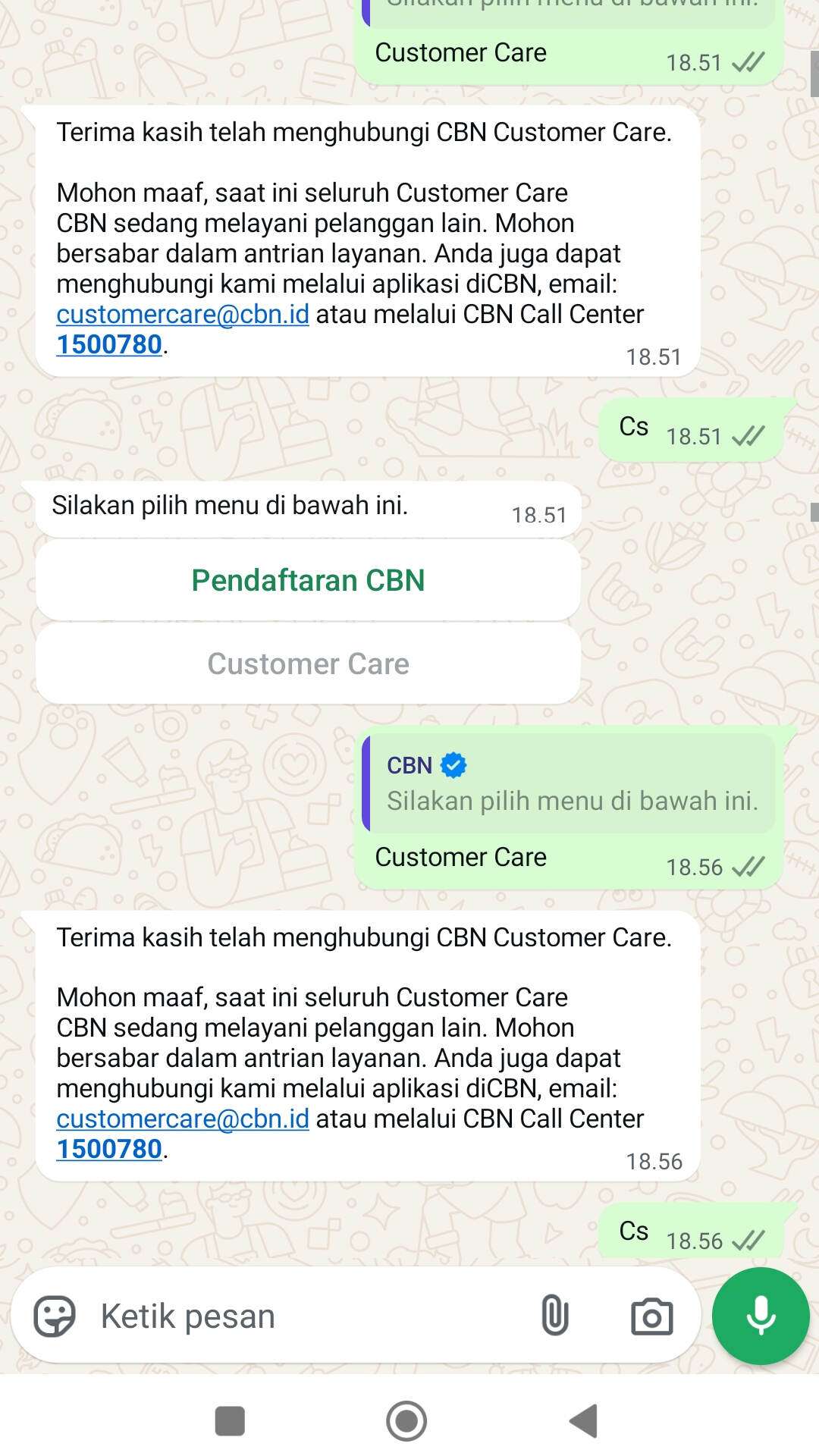The height and width of the screenshot is (1456, 819).
Task: Call 1500780 from the 18.51 message
Action: click(x=109, y=344)
